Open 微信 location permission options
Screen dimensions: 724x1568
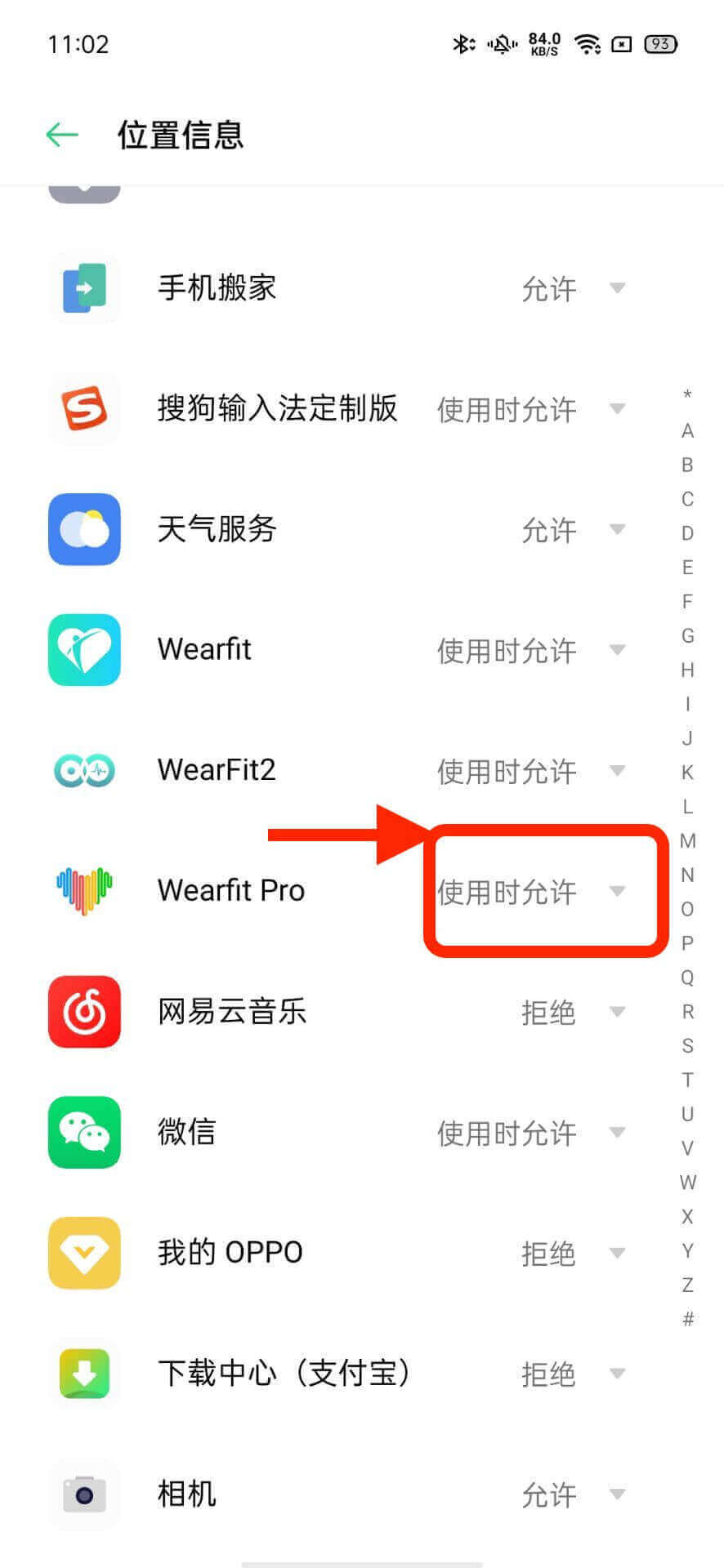tap(617, 1133)
